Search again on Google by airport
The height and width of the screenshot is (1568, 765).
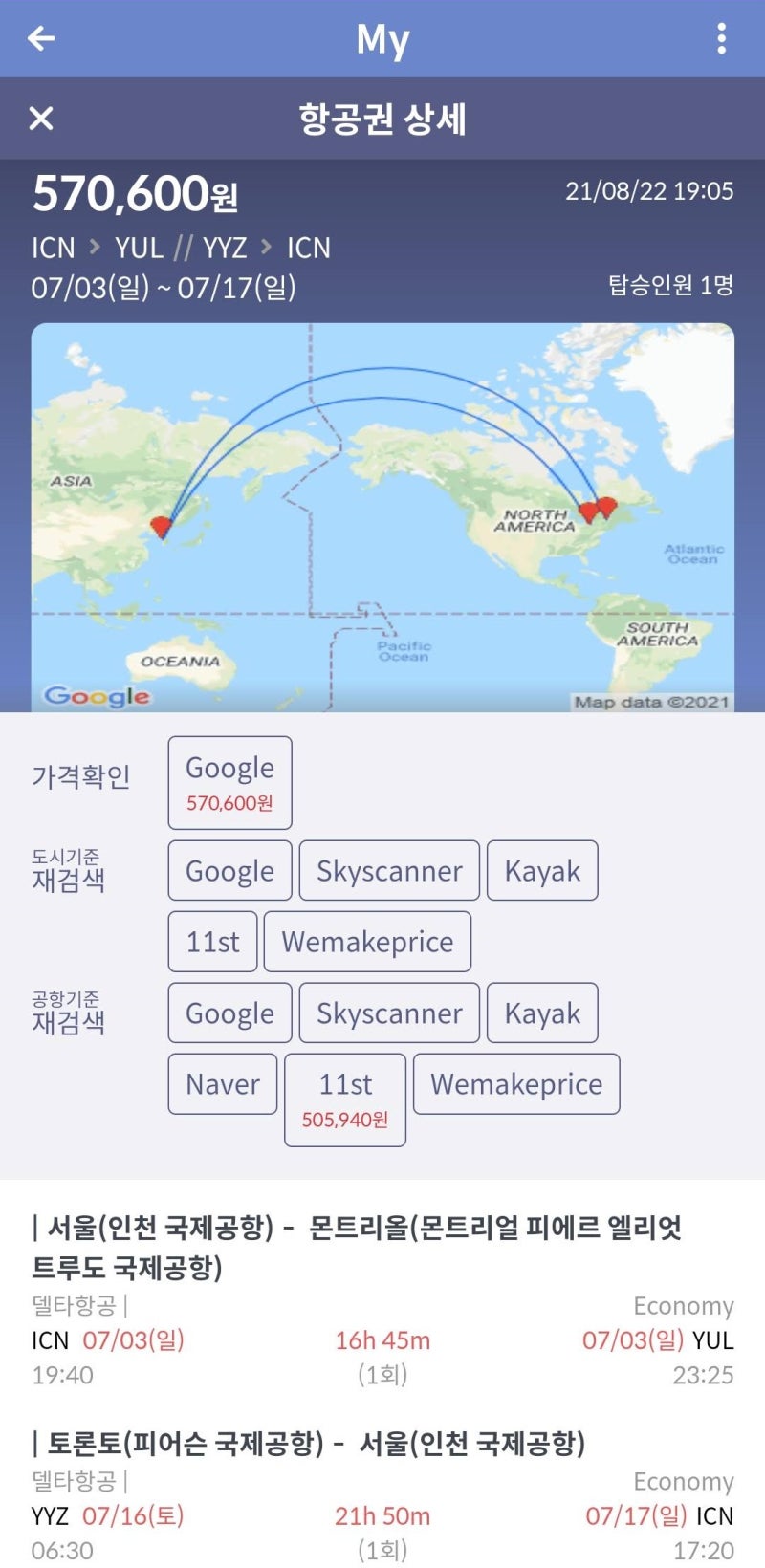coord(229,1013)
